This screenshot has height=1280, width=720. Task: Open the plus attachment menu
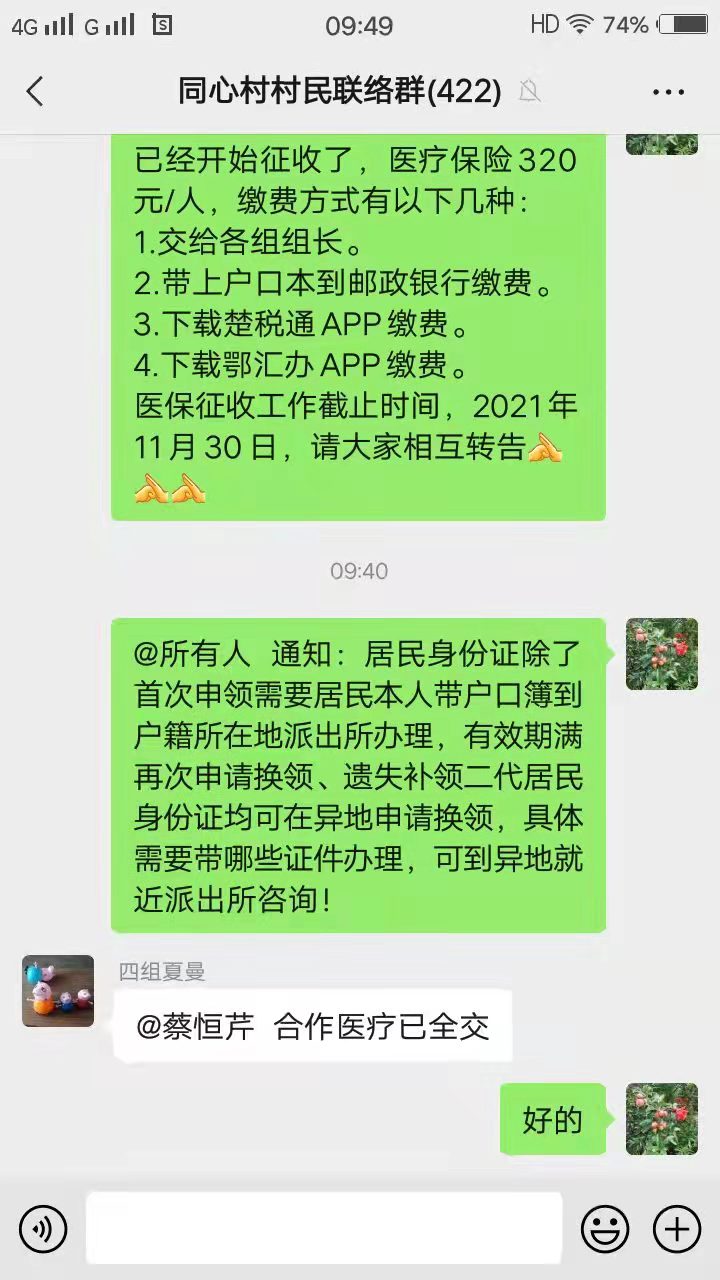[677, 1228]
